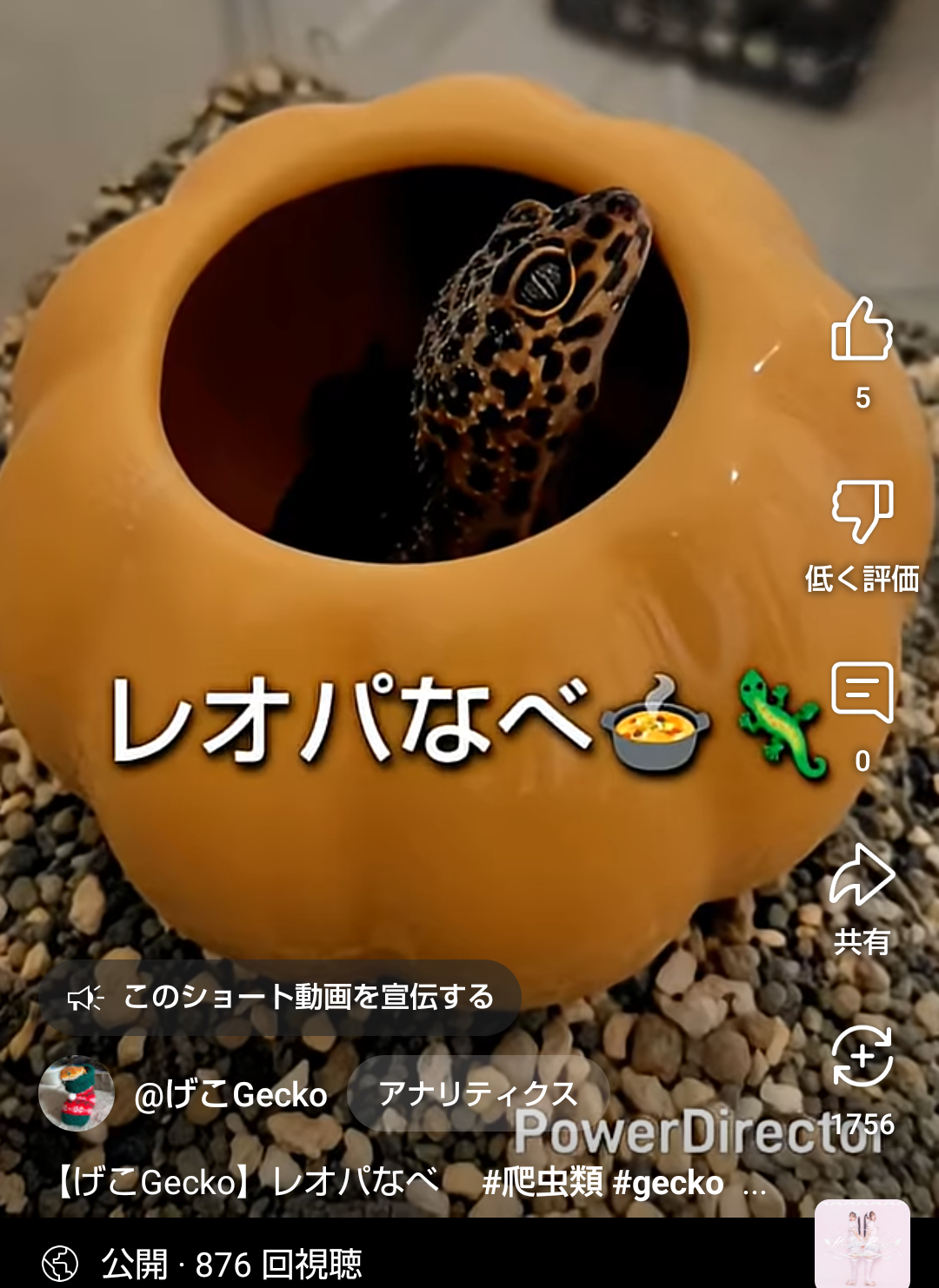Viewport: 939px width, 1288px height.
Task: Tap このショート動画を宣伝する promote chip
Action: (280, 997)
